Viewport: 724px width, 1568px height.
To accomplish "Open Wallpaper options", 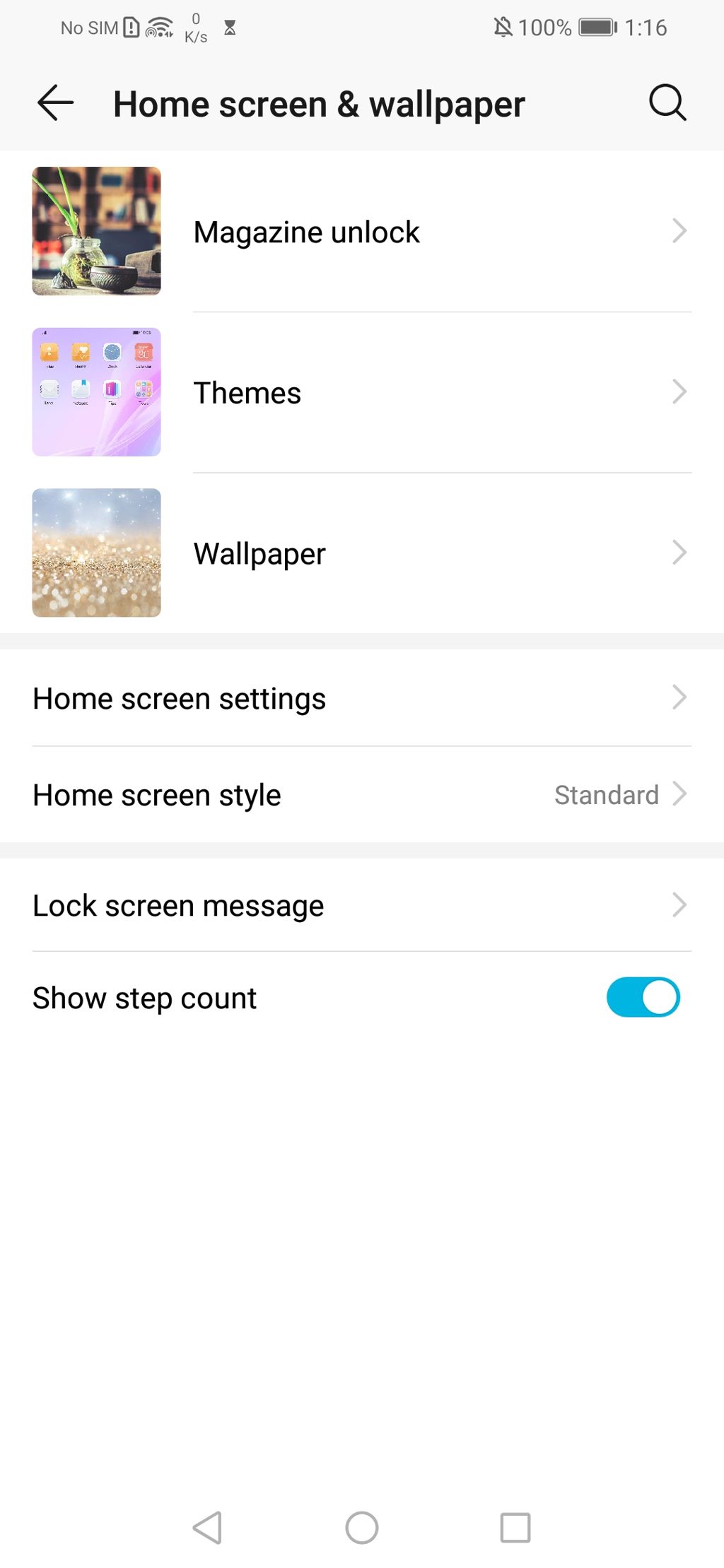I will click(361, 553).
